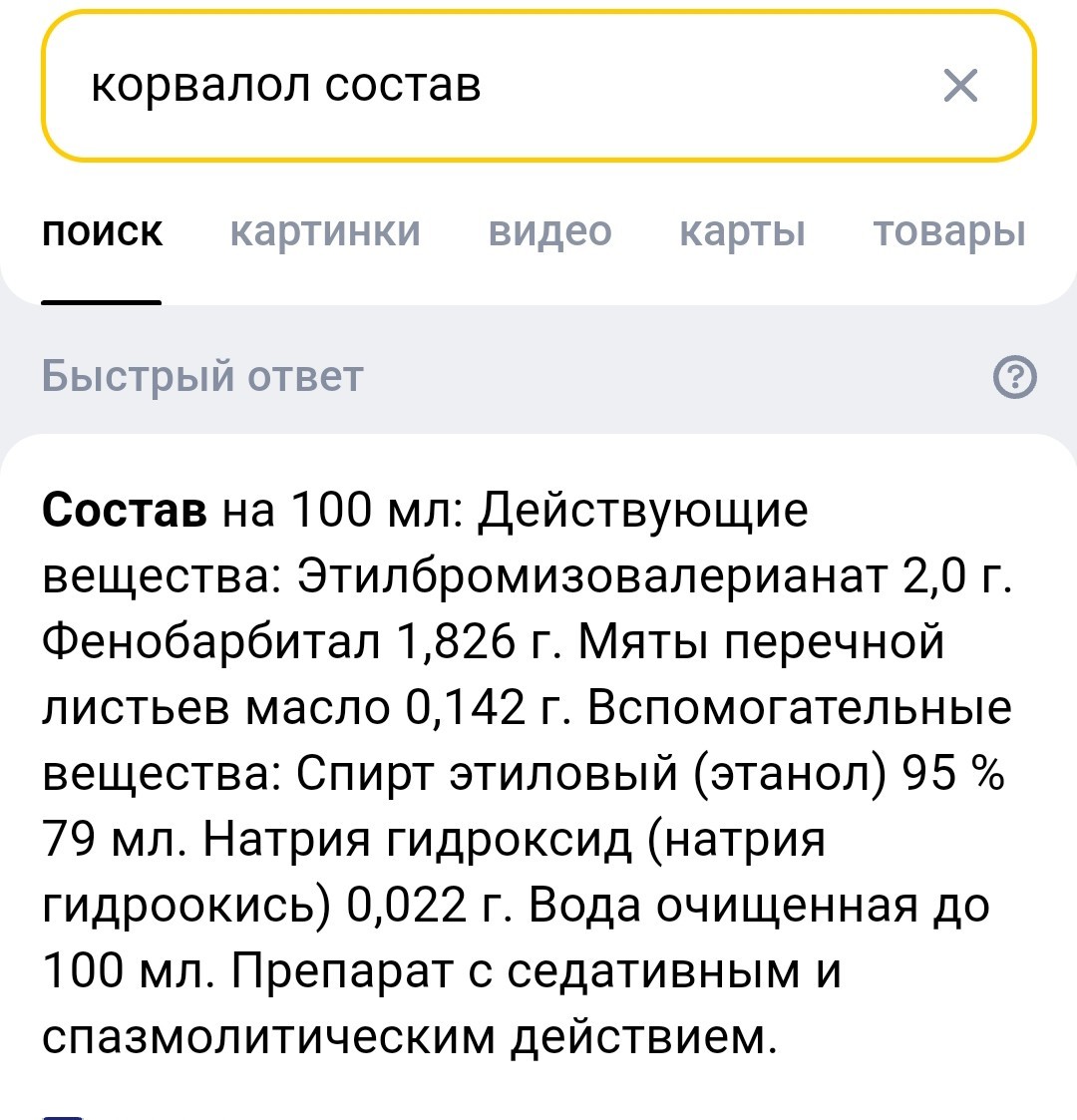Open the 'карты' tab
Screen dimensions: 1077x1120
point(742,232)
